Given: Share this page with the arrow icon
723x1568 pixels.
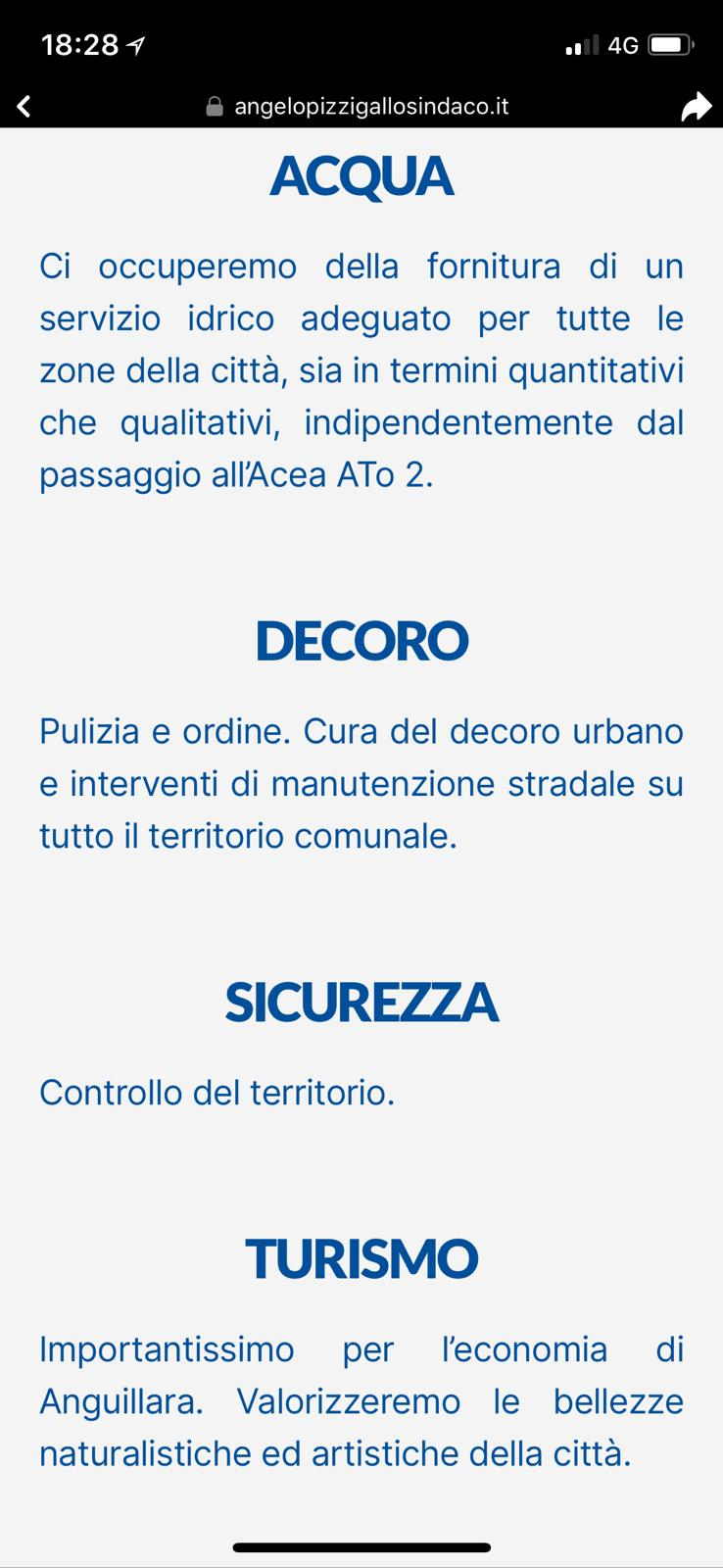Looking at the screenshot, I should 696,106.
